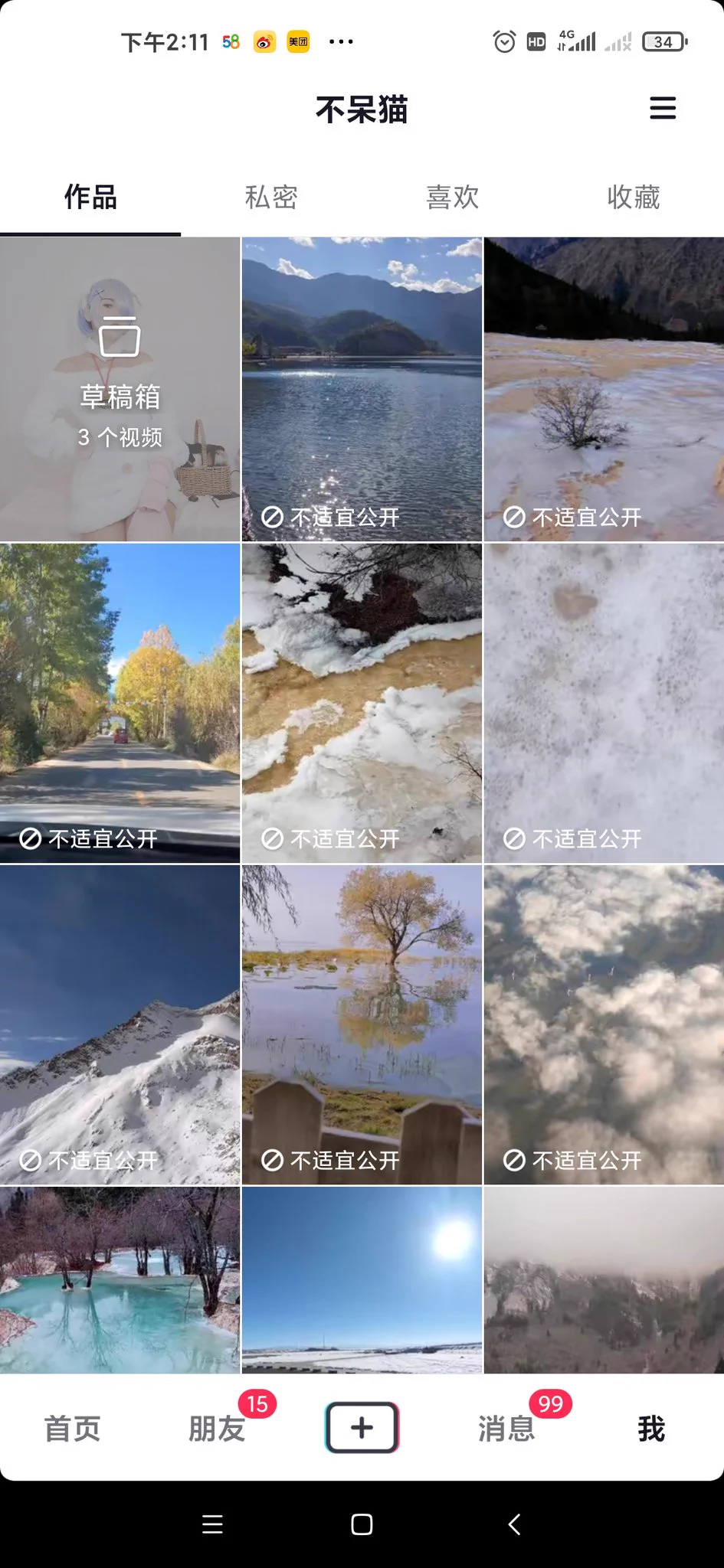
Task: Open the bright sun and blue sky video
Action: pos(362,1280)
